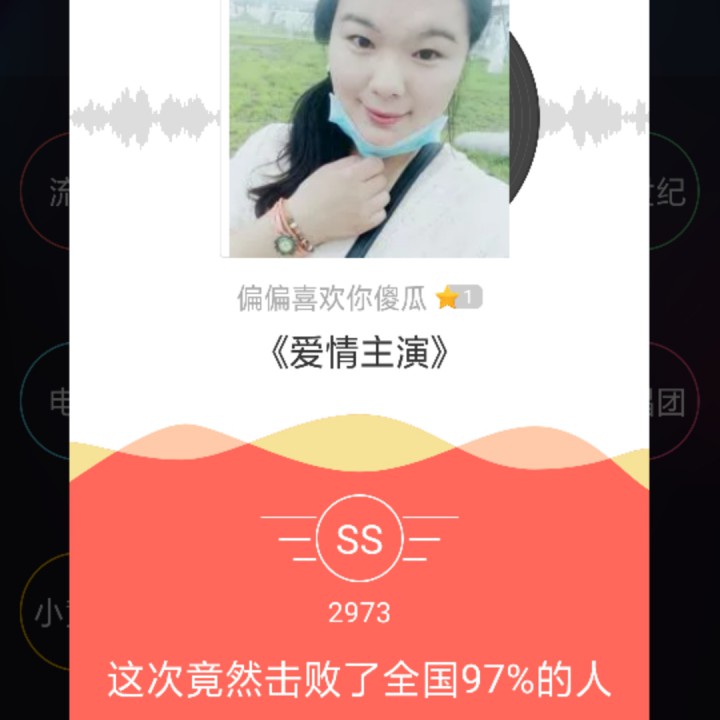Open the song 《爱情主演》
Image resolution: width=720 pixels, height=720 pixels.
(x=359, y=353)
